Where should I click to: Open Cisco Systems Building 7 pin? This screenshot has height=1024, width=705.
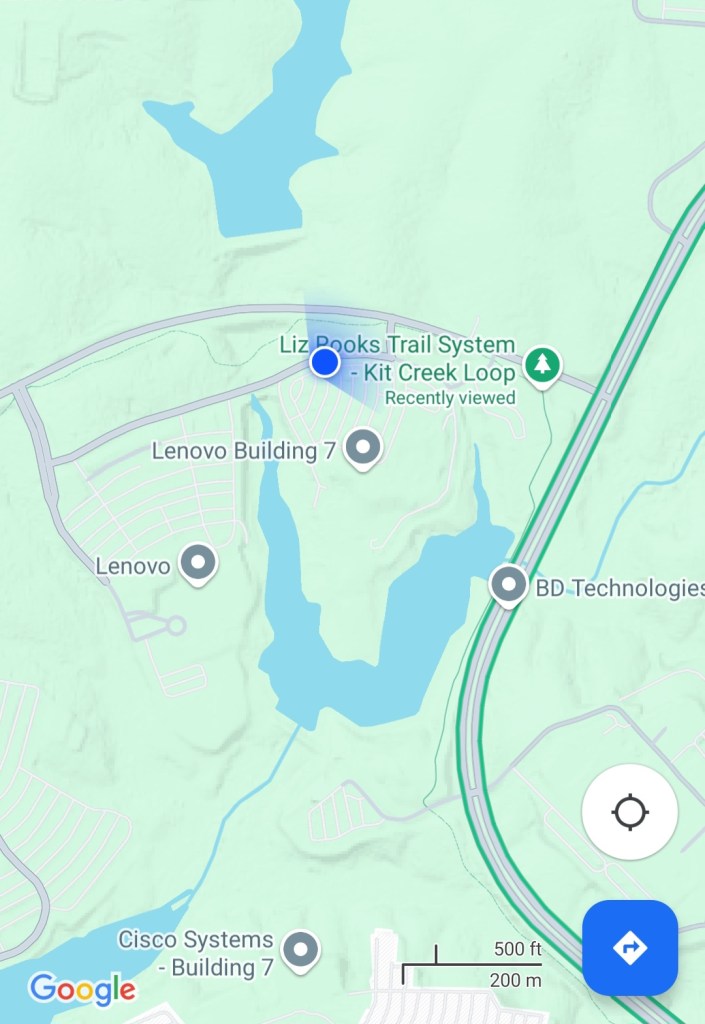300,950
